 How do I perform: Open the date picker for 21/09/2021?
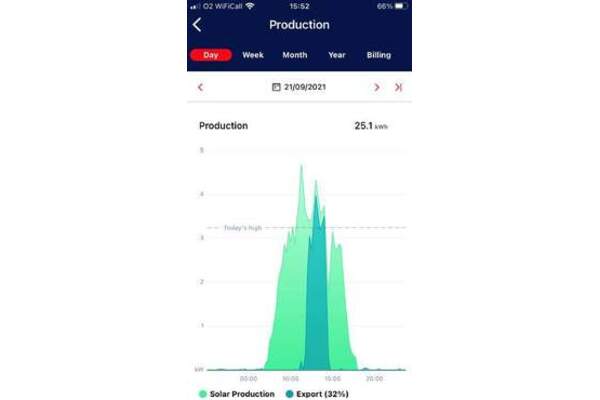point(299,87)
